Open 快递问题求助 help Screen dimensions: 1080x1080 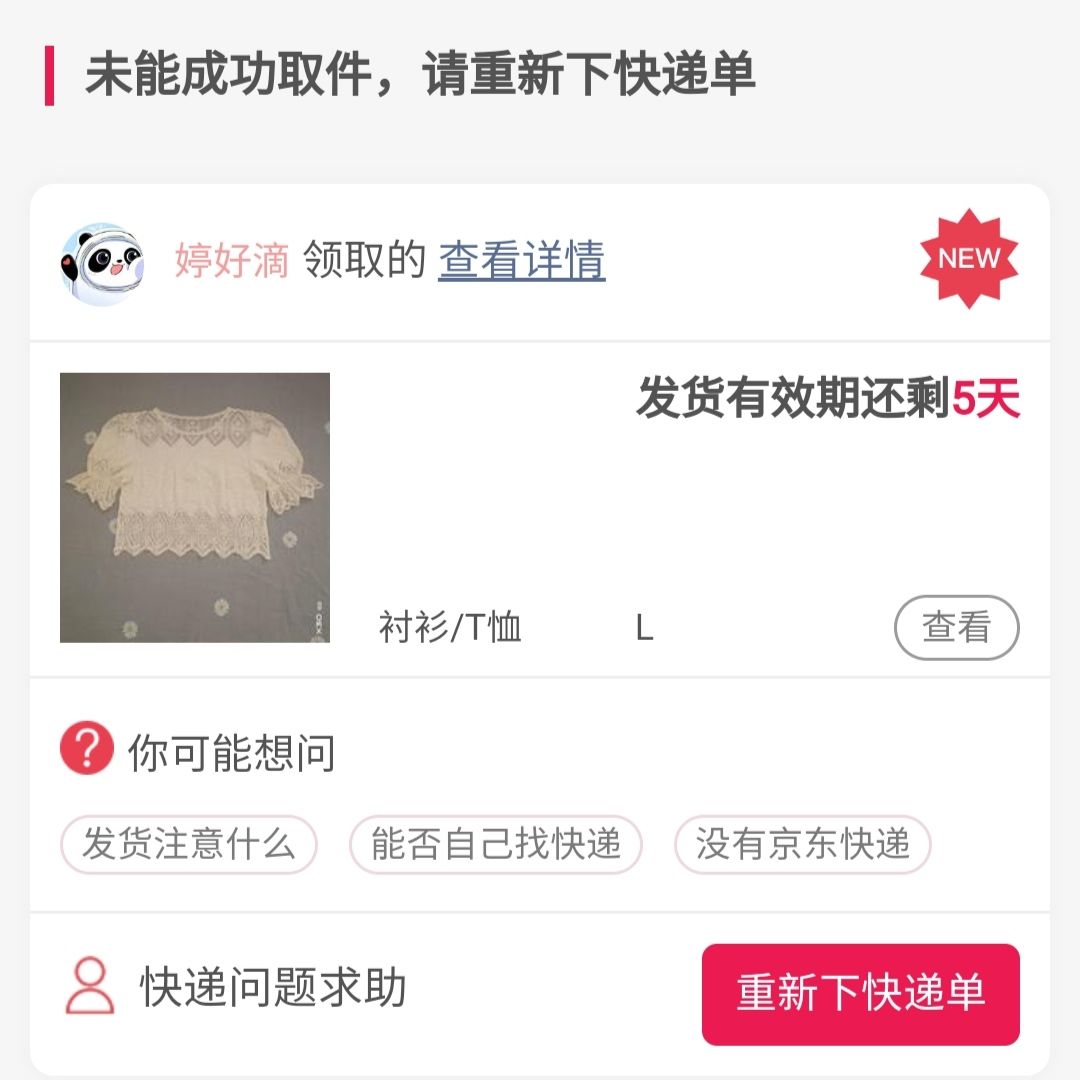tap(238, 988)
